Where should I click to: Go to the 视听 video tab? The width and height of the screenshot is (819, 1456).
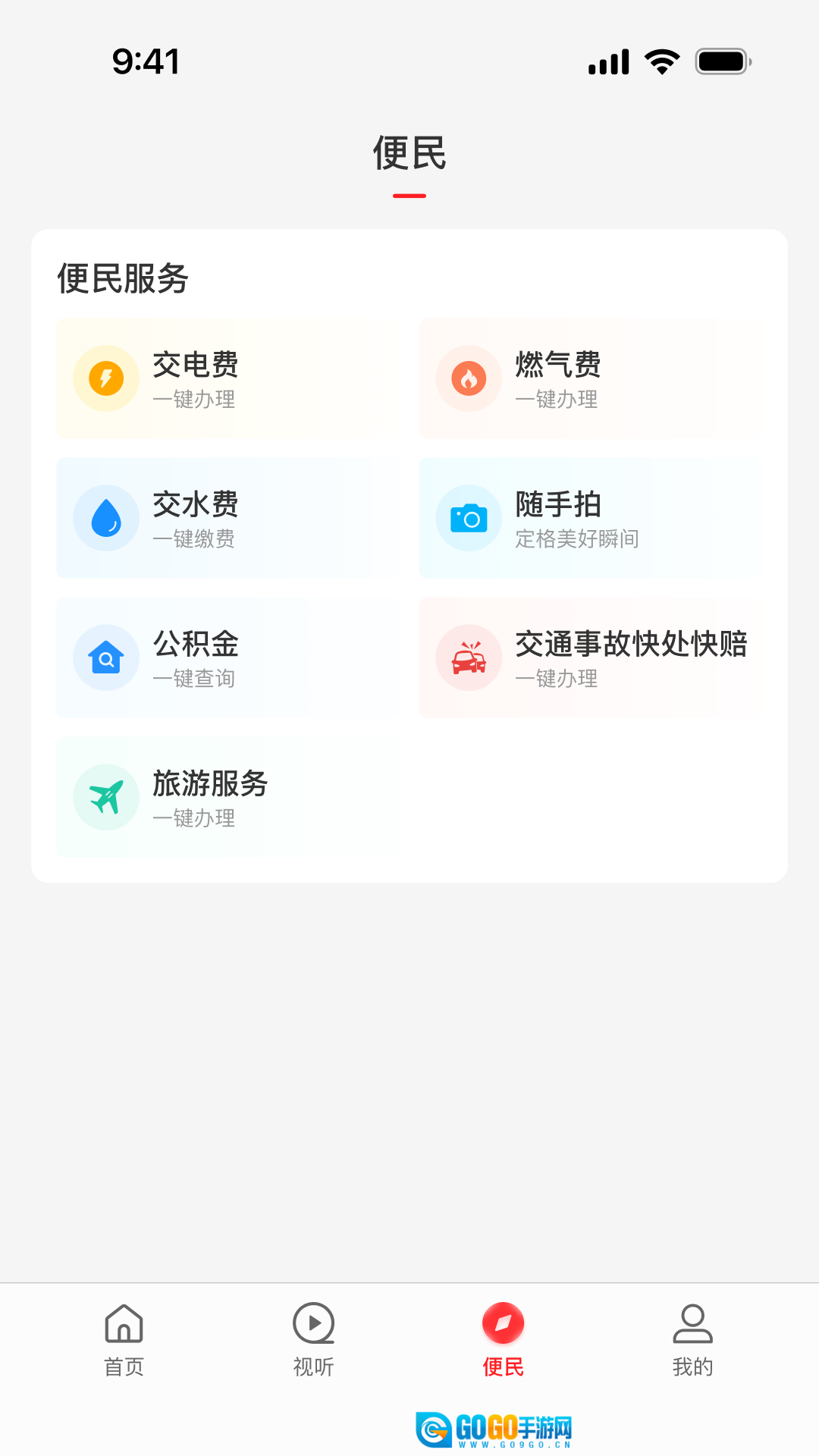[313, 1340]
